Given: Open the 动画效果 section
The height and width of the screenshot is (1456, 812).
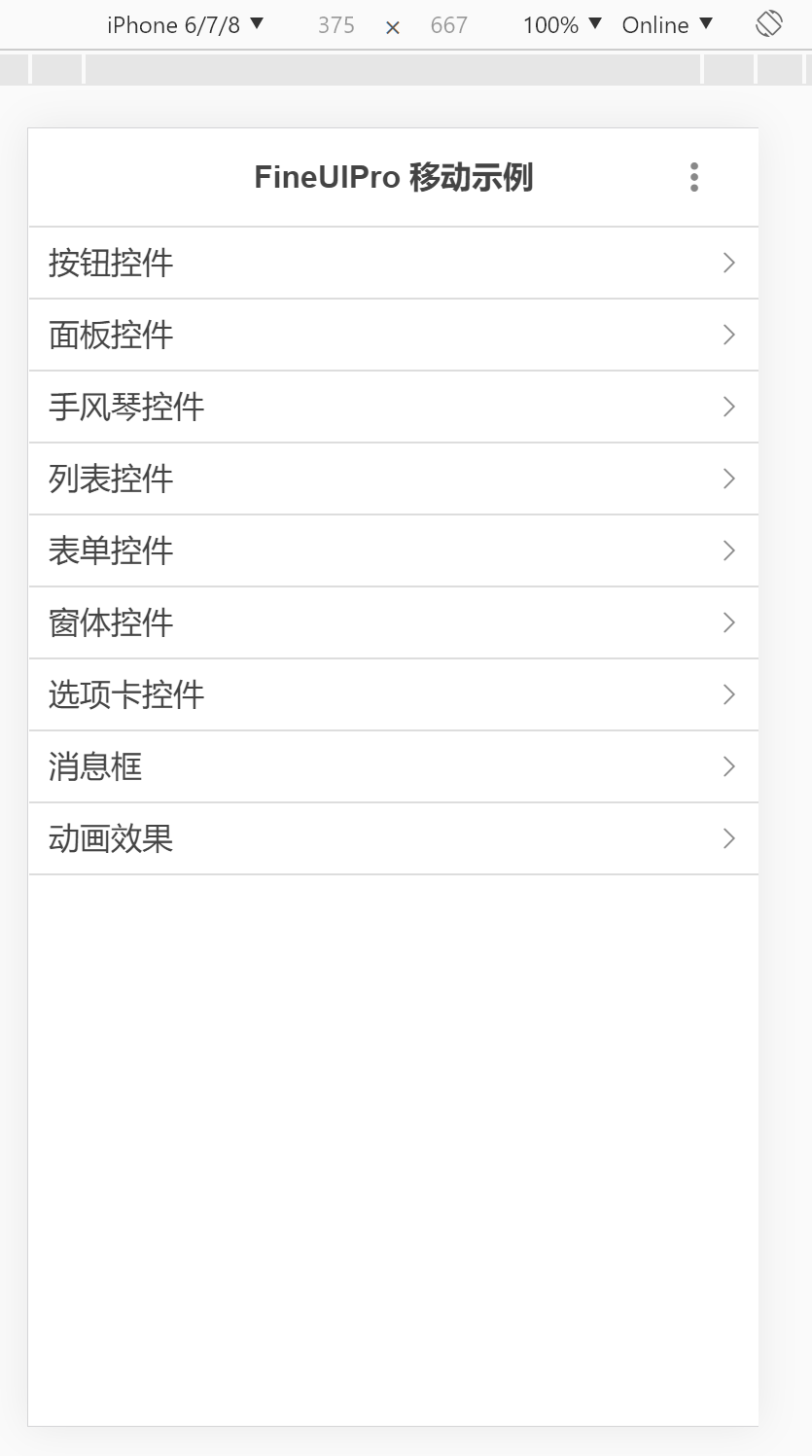Looking at the screenshot, I should pyautogui.click(x=393, y=838).
